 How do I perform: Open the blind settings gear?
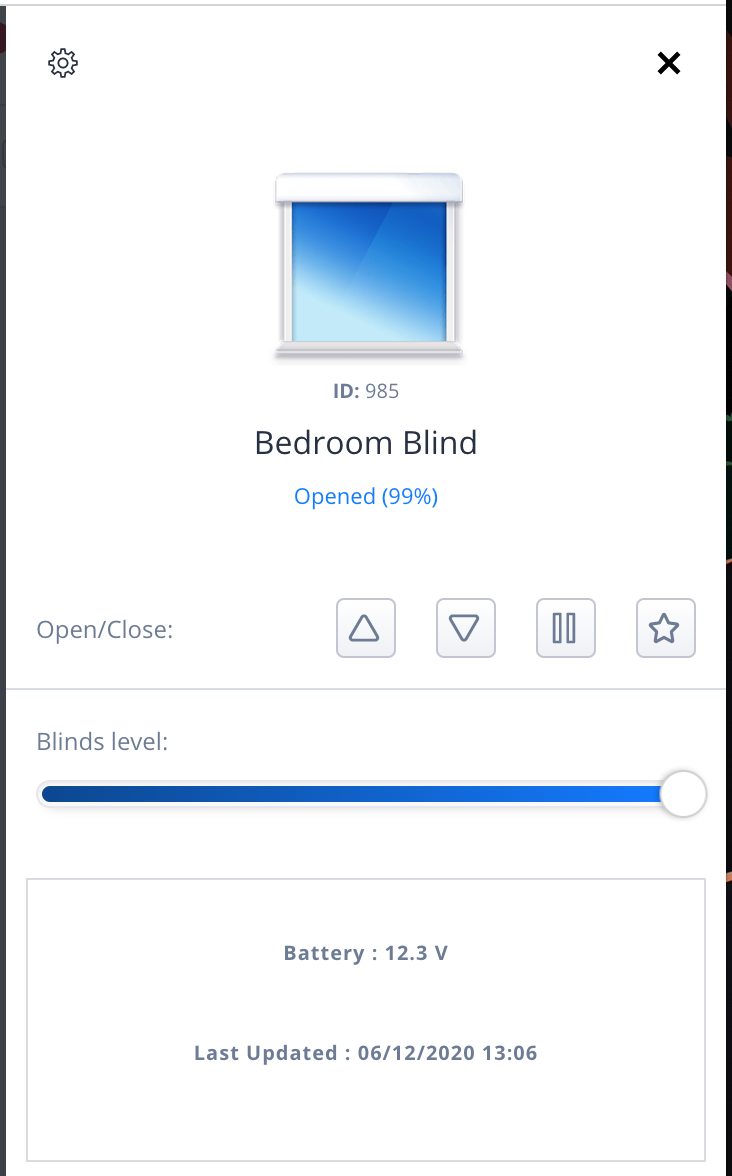click(x=63, y=63)
